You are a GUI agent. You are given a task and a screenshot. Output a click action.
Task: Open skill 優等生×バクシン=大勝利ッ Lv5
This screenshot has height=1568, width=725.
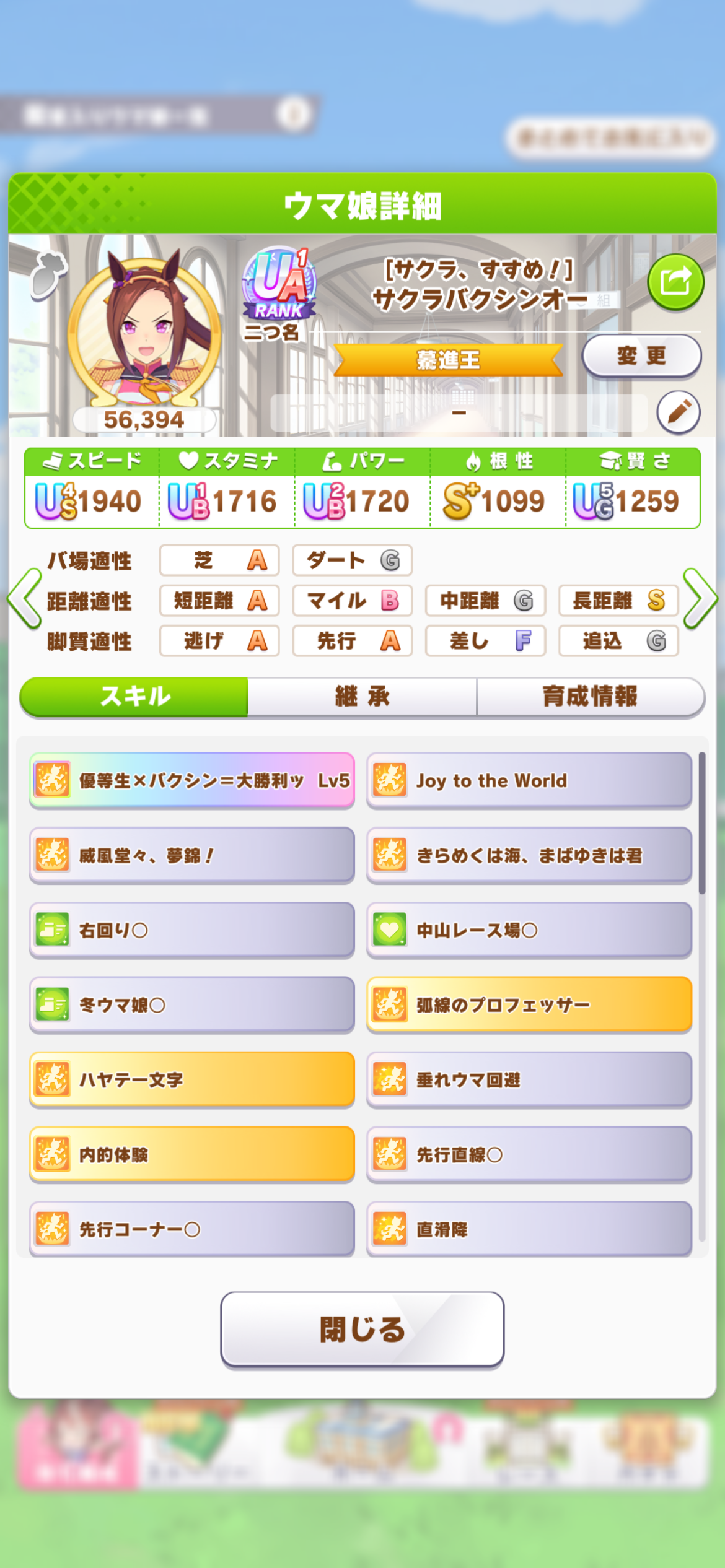click(192, 780)
